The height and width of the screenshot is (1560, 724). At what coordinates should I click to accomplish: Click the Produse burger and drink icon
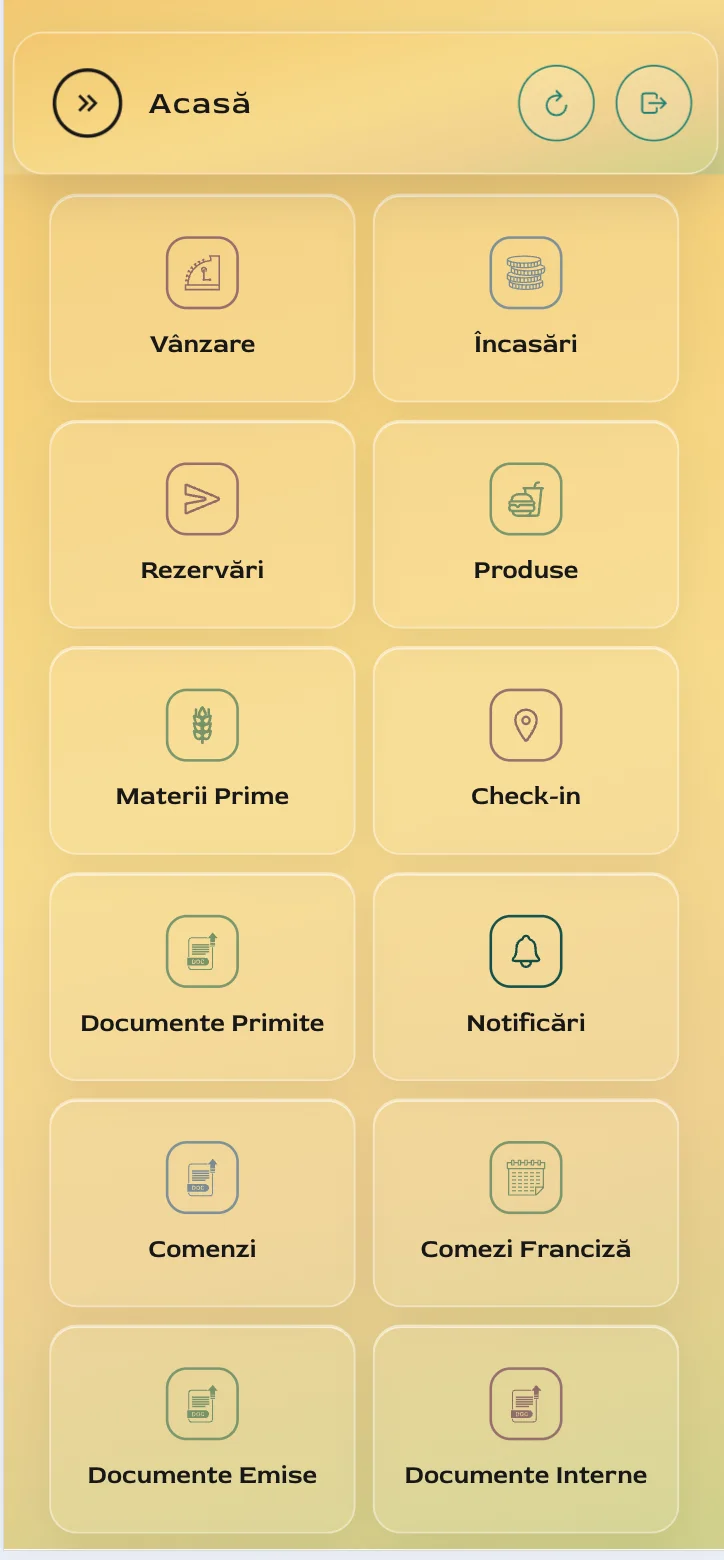[x=526, y=498]
